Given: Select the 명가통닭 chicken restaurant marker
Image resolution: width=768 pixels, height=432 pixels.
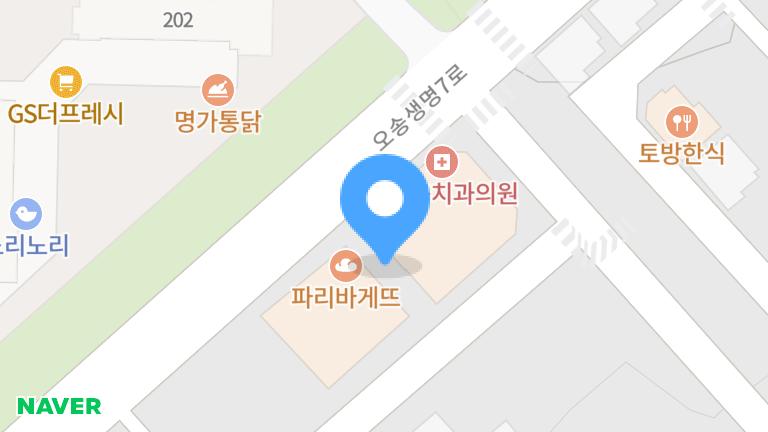Looking at the screenshot, I should (218, 90).
